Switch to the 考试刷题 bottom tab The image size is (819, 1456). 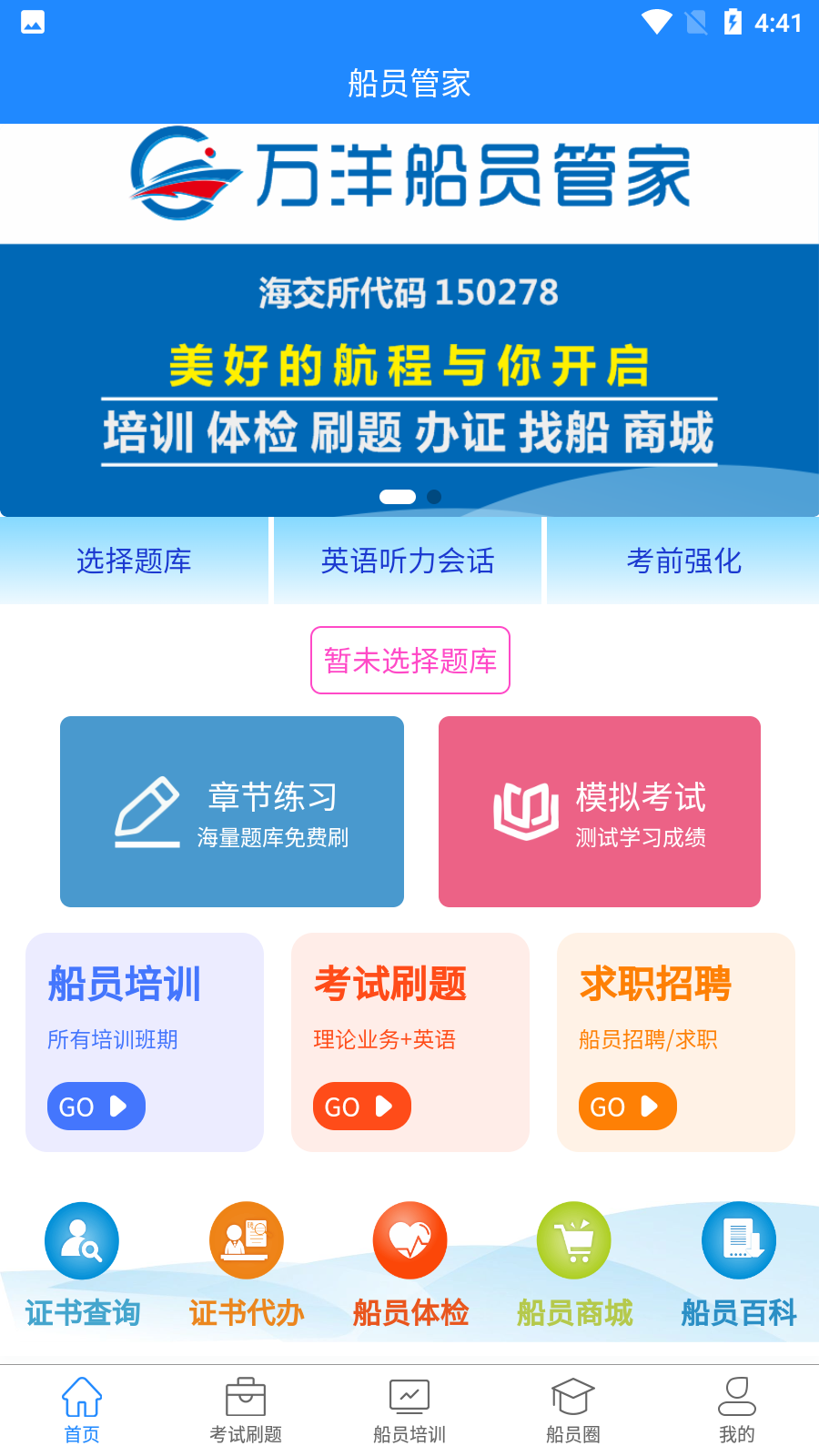pos(246,1410)
